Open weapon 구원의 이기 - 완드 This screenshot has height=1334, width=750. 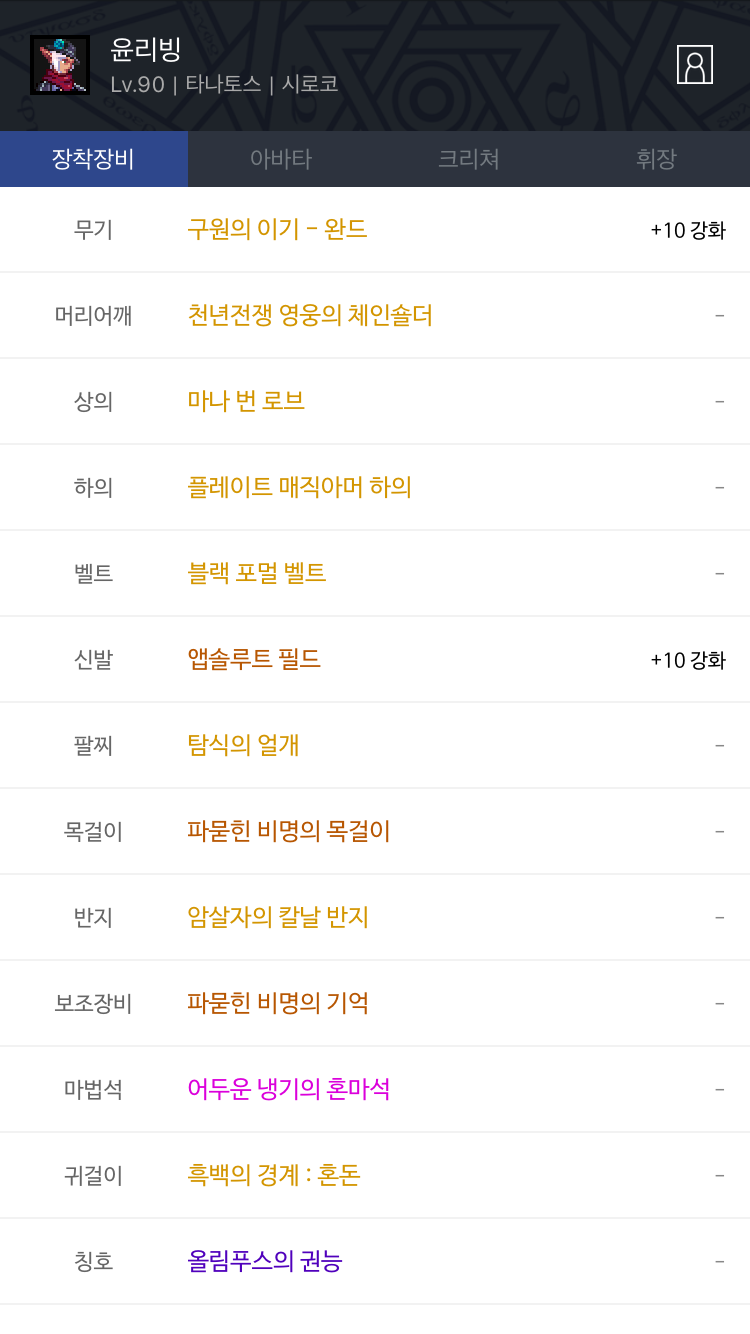[375, 229]
